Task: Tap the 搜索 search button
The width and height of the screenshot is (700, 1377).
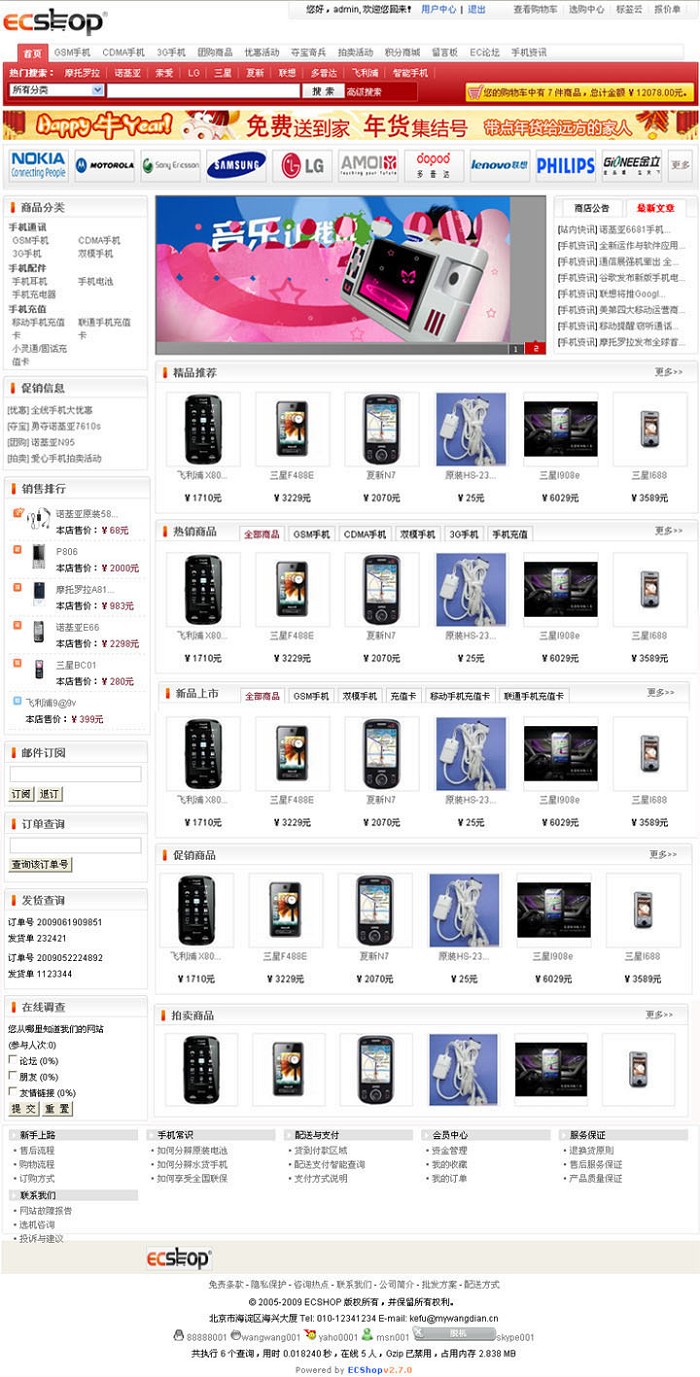Action: 323,91
